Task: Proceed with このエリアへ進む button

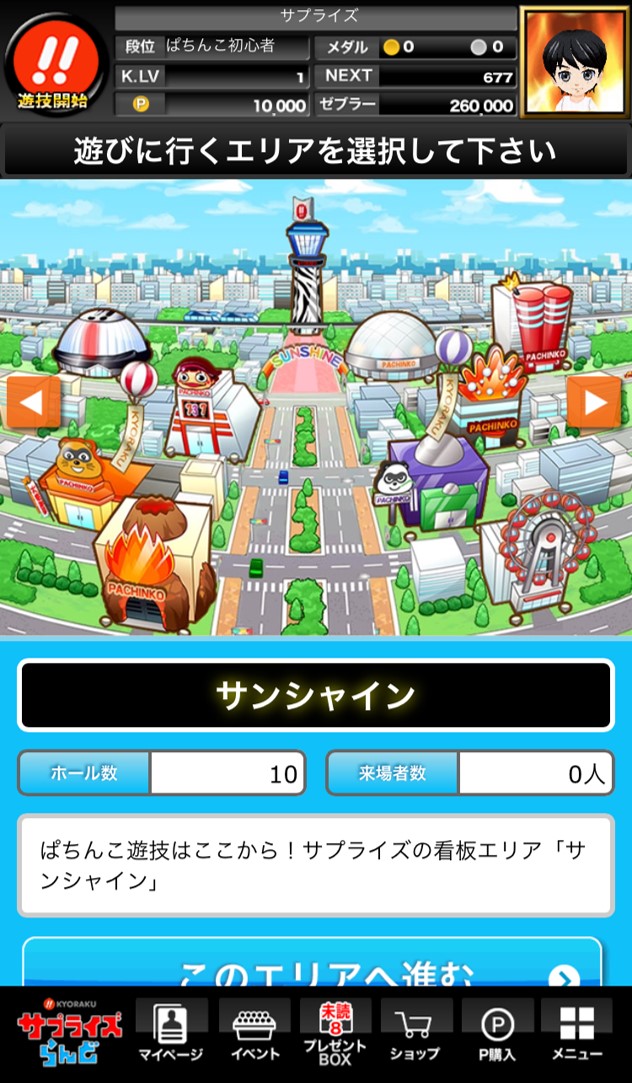Action: click(312, 966)
